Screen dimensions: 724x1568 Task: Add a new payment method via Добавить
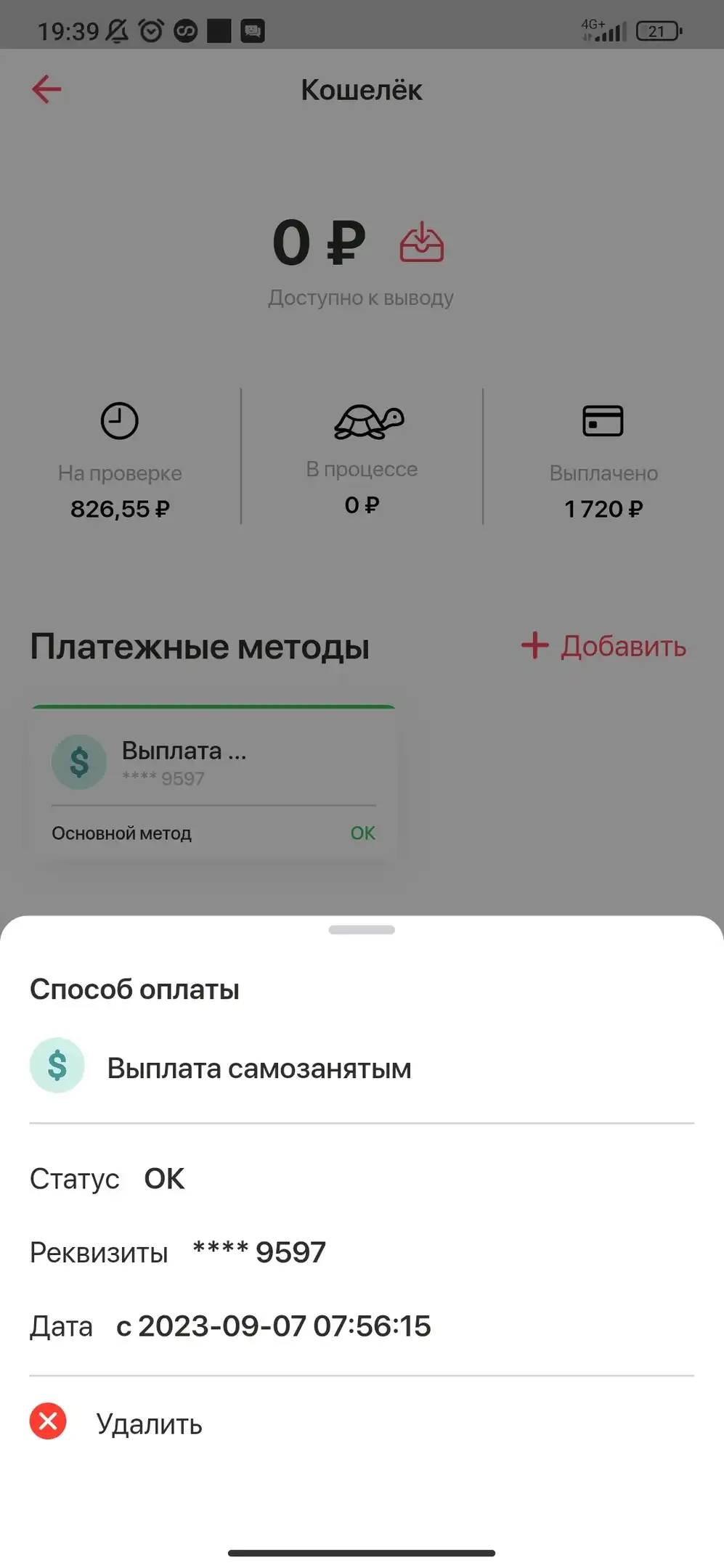click(x=603, y=645)
